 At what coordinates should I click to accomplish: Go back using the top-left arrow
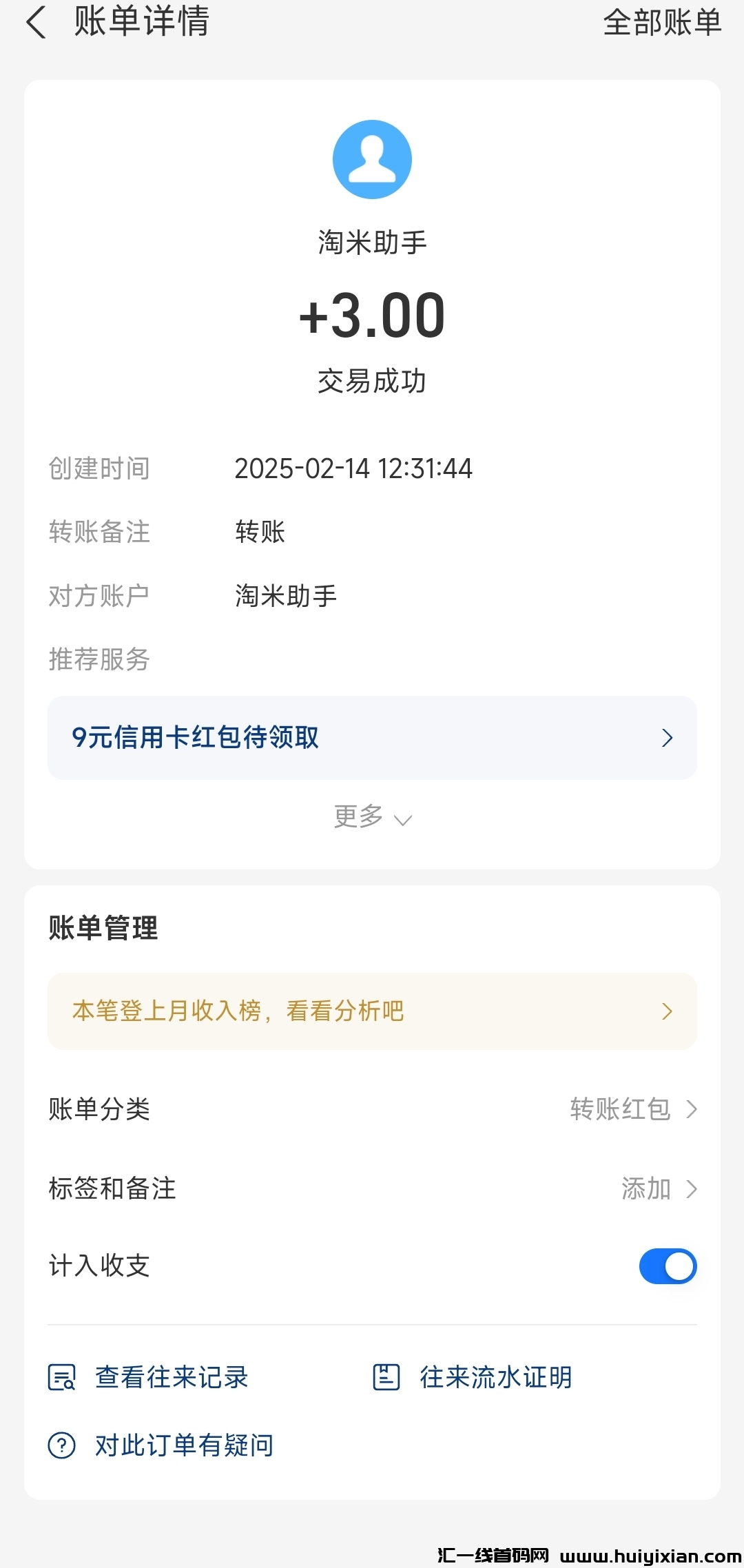[36, 23]
